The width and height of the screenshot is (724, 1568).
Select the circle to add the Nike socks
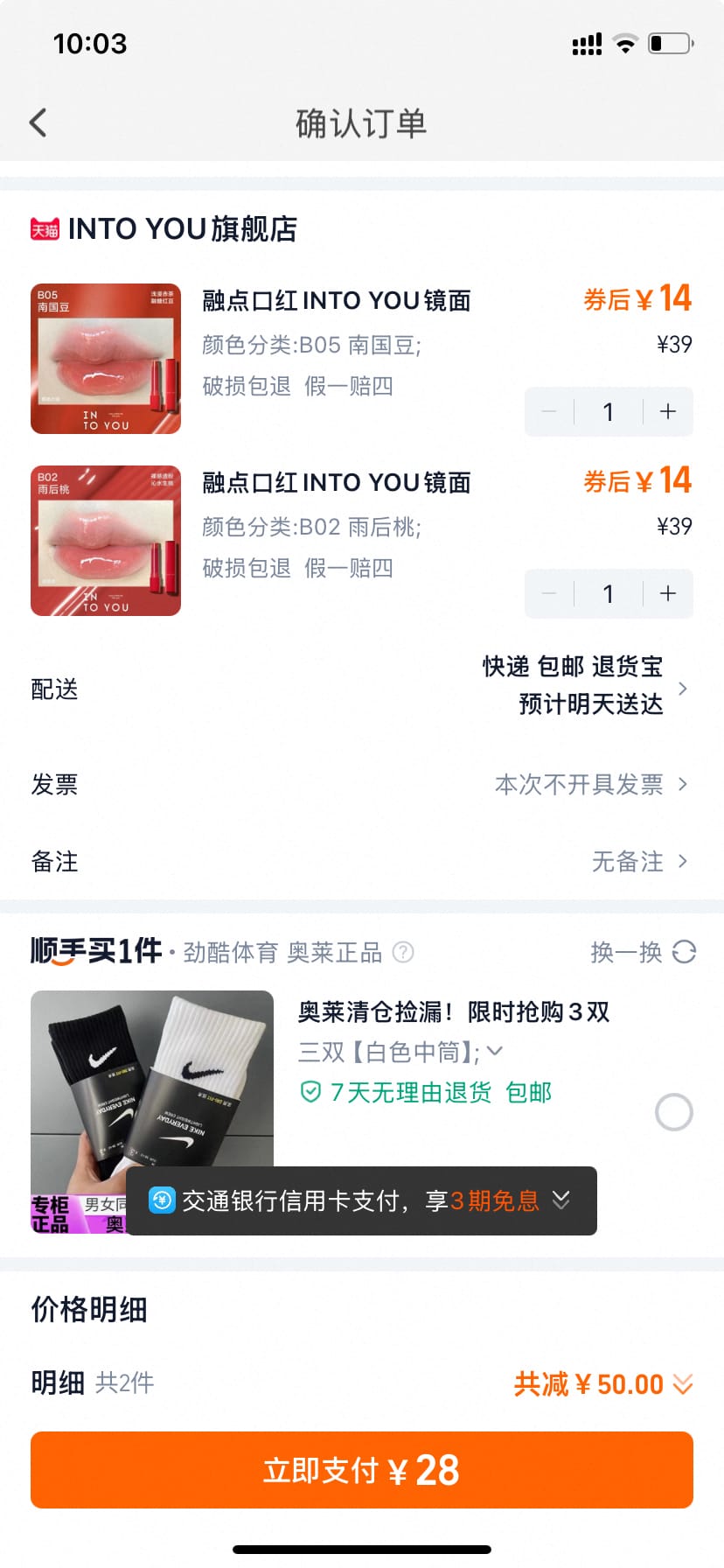673,1112
